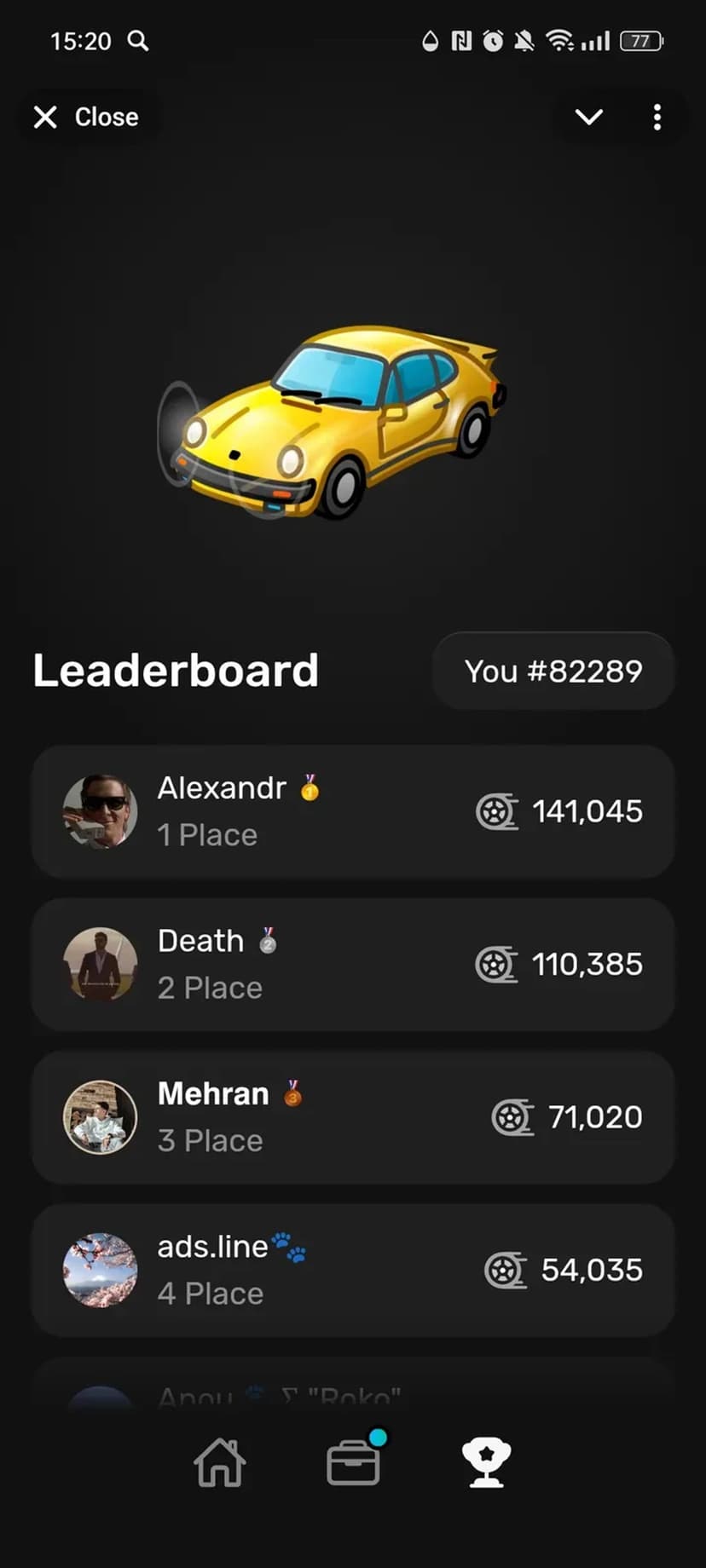The width and height of the screenshot is (706, 1568).
Task: Select the trophy leaderboard tab
Action: pos(486,1462)
